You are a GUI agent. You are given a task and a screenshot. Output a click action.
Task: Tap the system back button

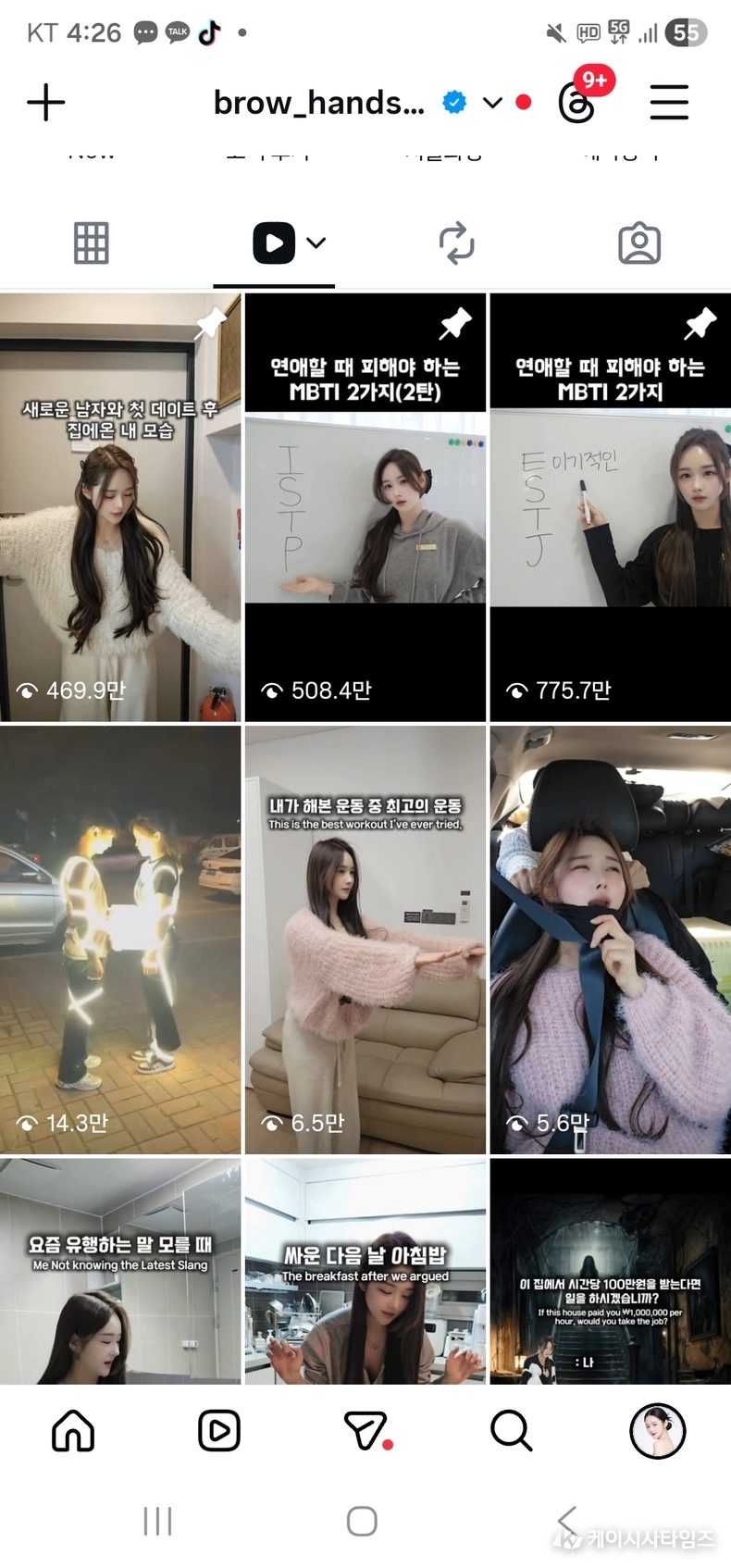pos(567,1520)
